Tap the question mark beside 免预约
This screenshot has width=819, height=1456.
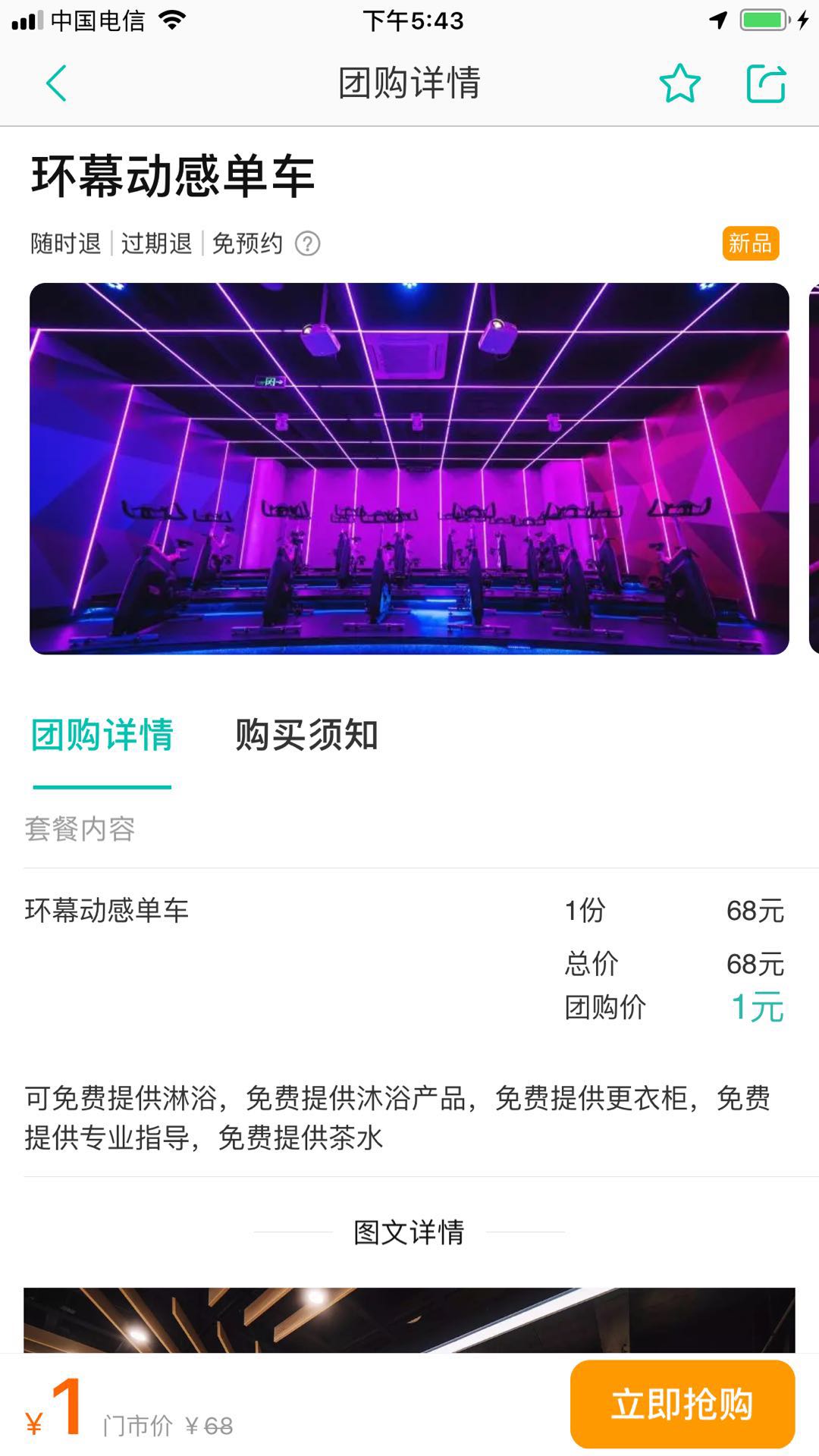(306, 243)
